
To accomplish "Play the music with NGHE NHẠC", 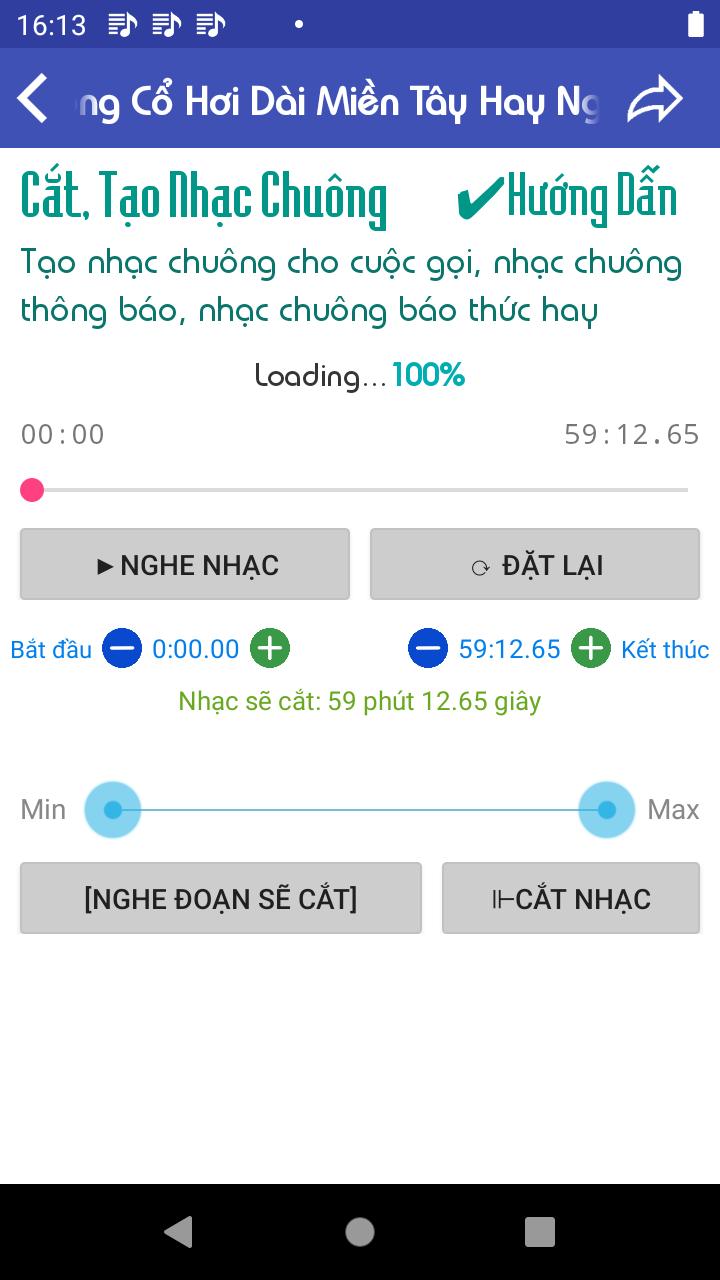I will coord(185,565).
